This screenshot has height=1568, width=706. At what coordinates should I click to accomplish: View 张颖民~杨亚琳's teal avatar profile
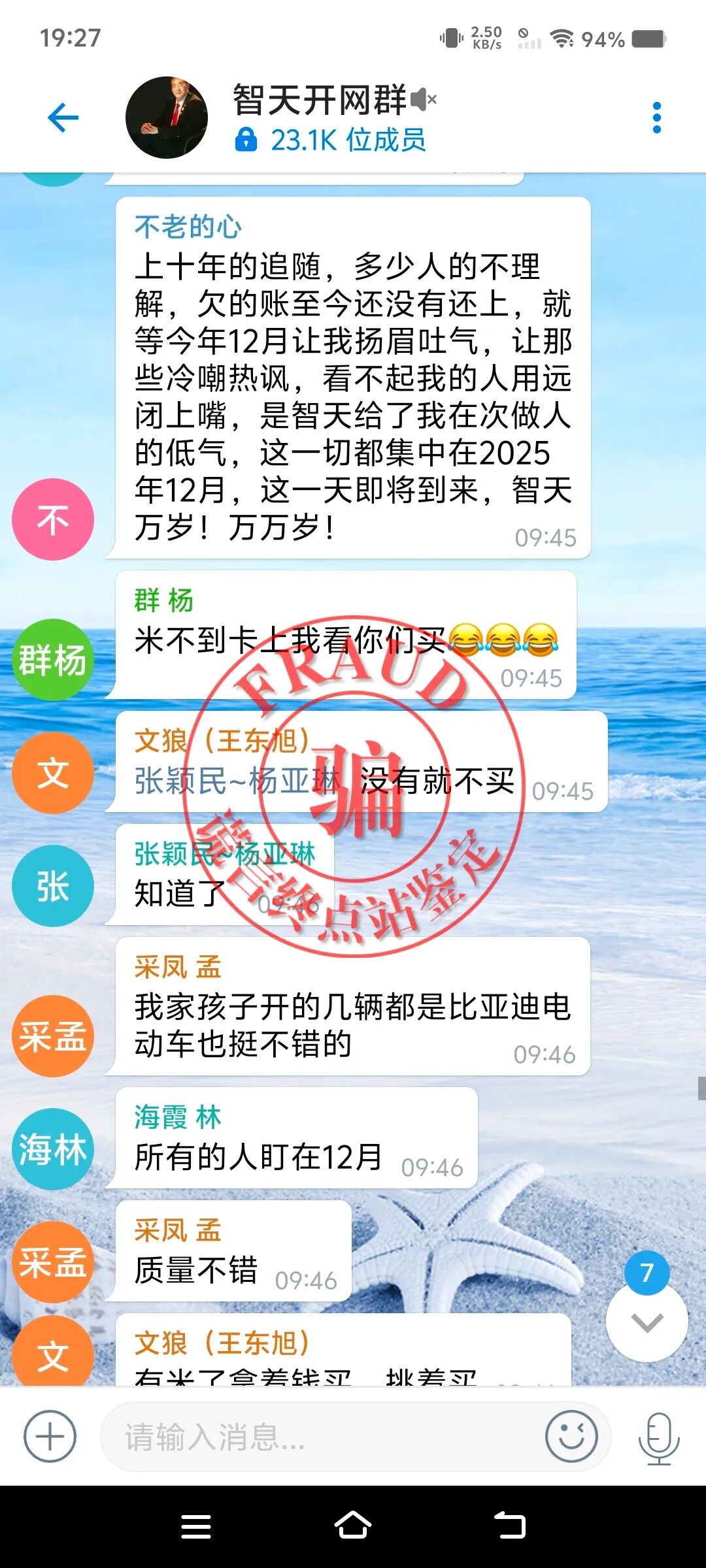click(53, 886)
